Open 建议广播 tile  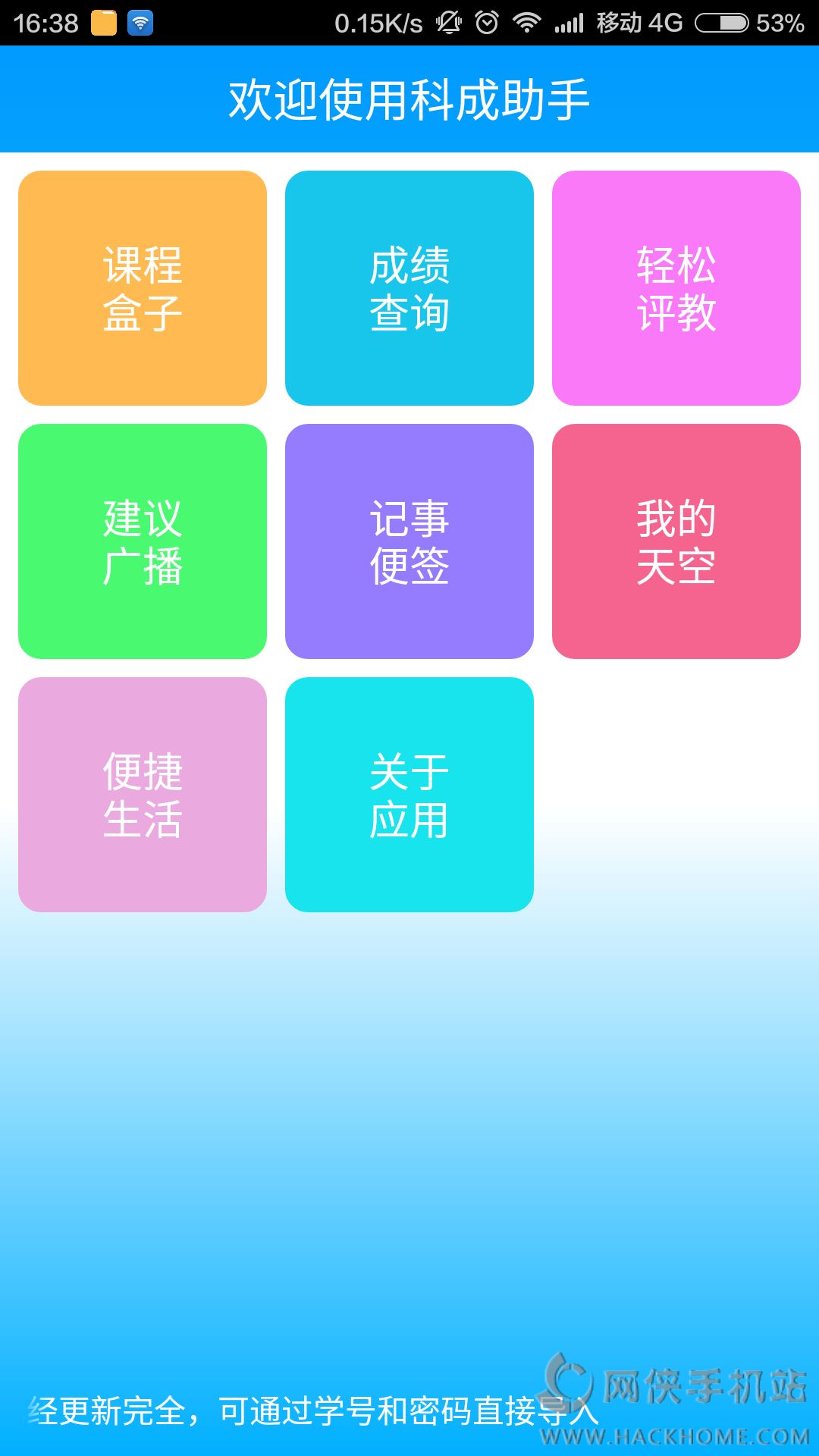[143, 541]
